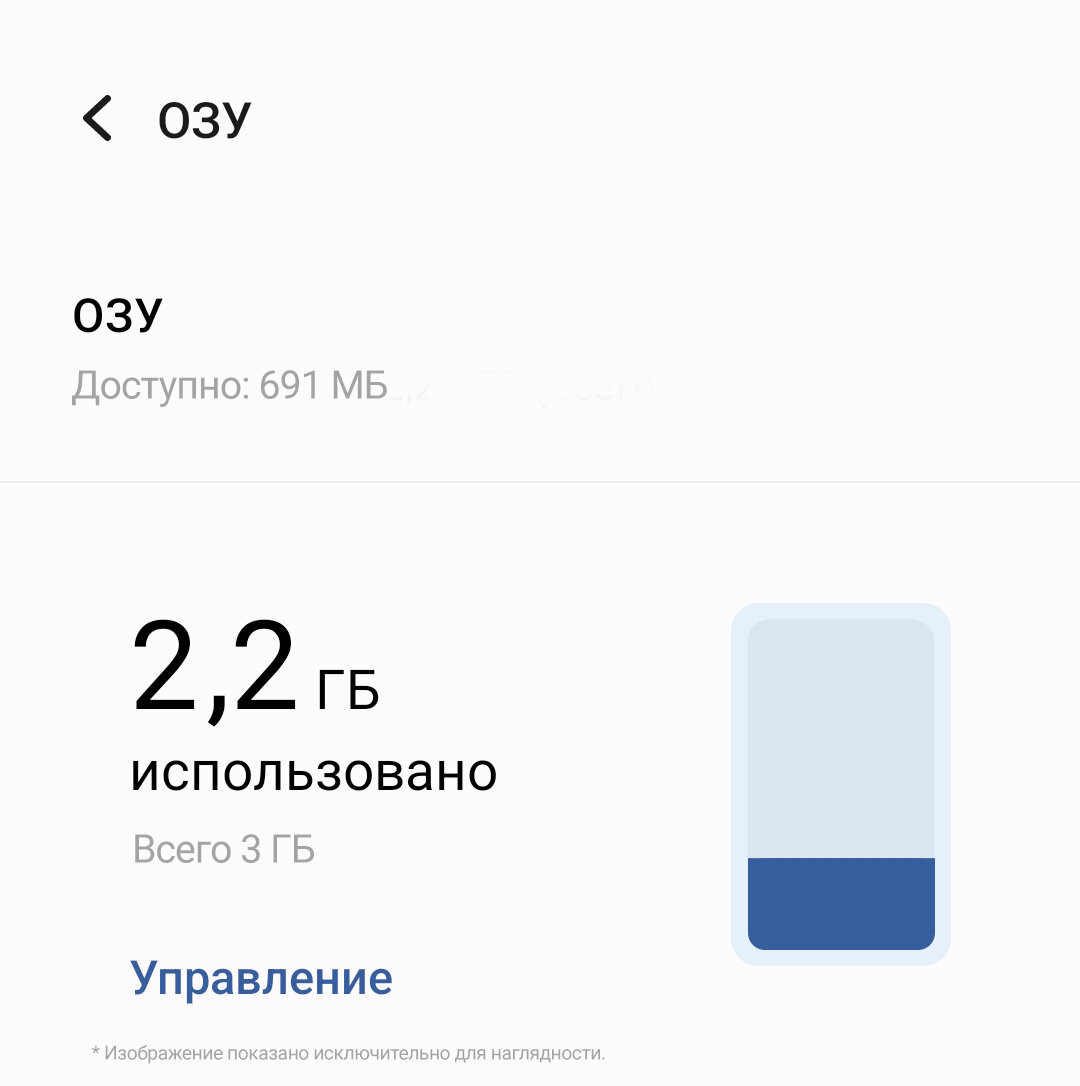Click the Управление blue text link
This screenshot has width=1080, height=1086.
260,978
